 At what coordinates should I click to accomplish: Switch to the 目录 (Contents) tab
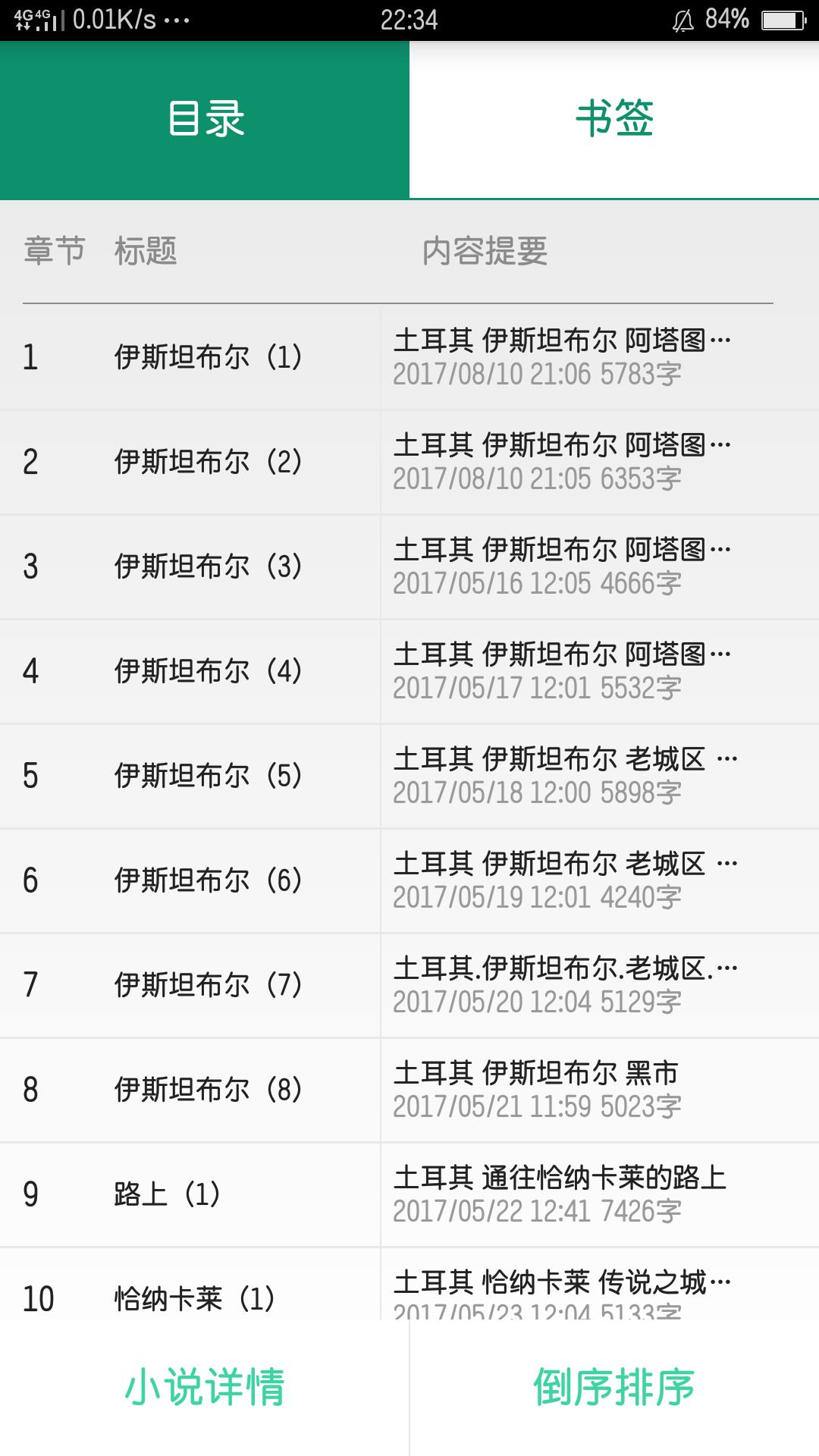tap(205, 118)
